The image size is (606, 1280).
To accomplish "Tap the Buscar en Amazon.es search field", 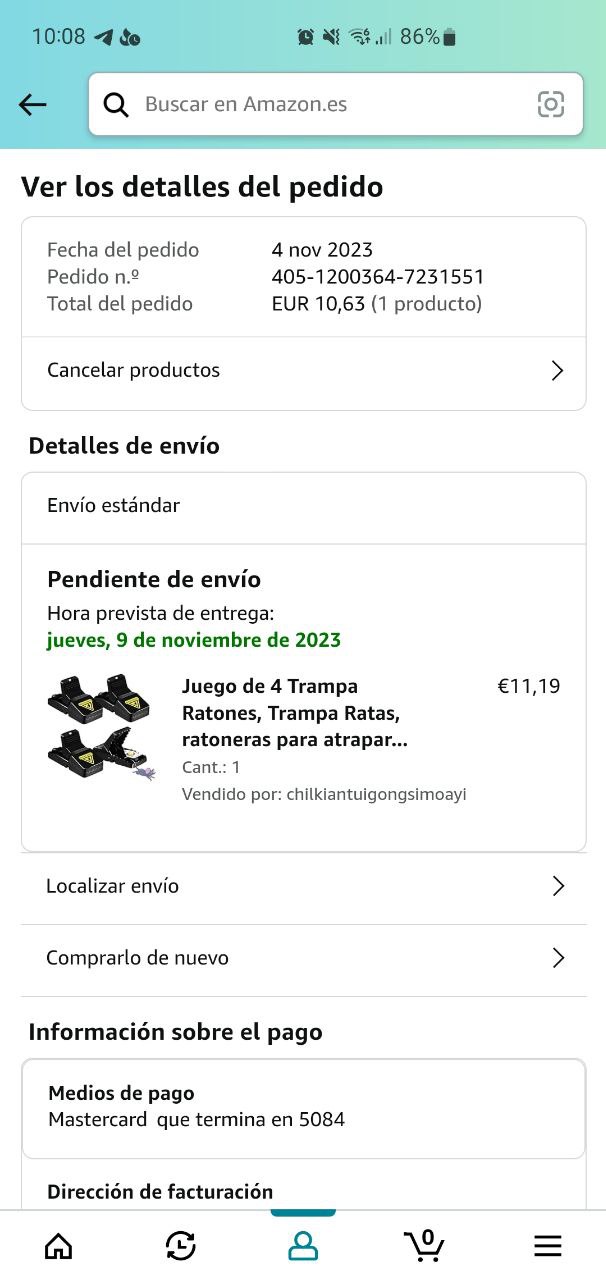I will (320, 104).
